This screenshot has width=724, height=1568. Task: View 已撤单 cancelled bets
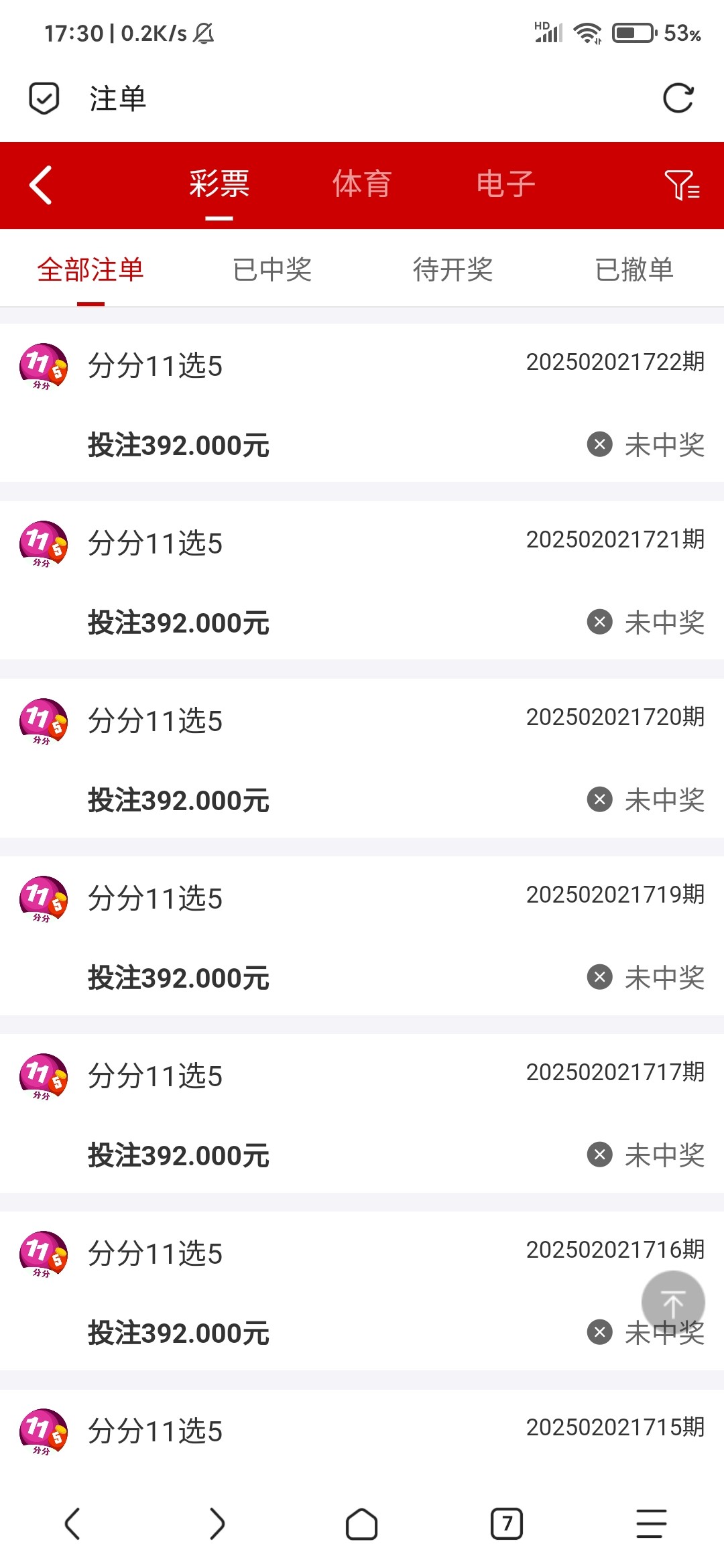pos(634,269)
